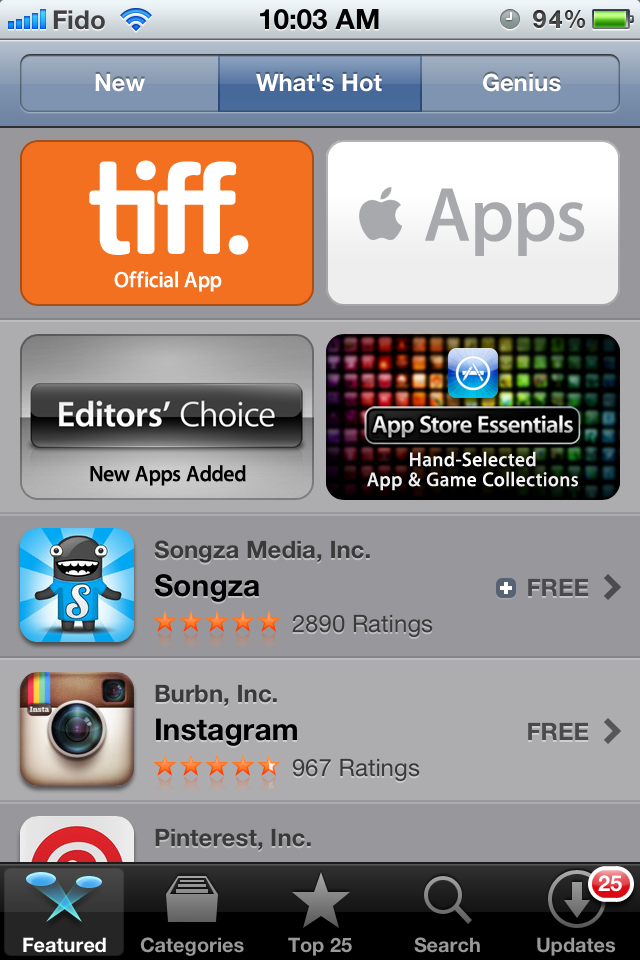The height and width of the screenshot is (960, 640).
Task: Open the Updates tab
Action: tap(576, 912)
